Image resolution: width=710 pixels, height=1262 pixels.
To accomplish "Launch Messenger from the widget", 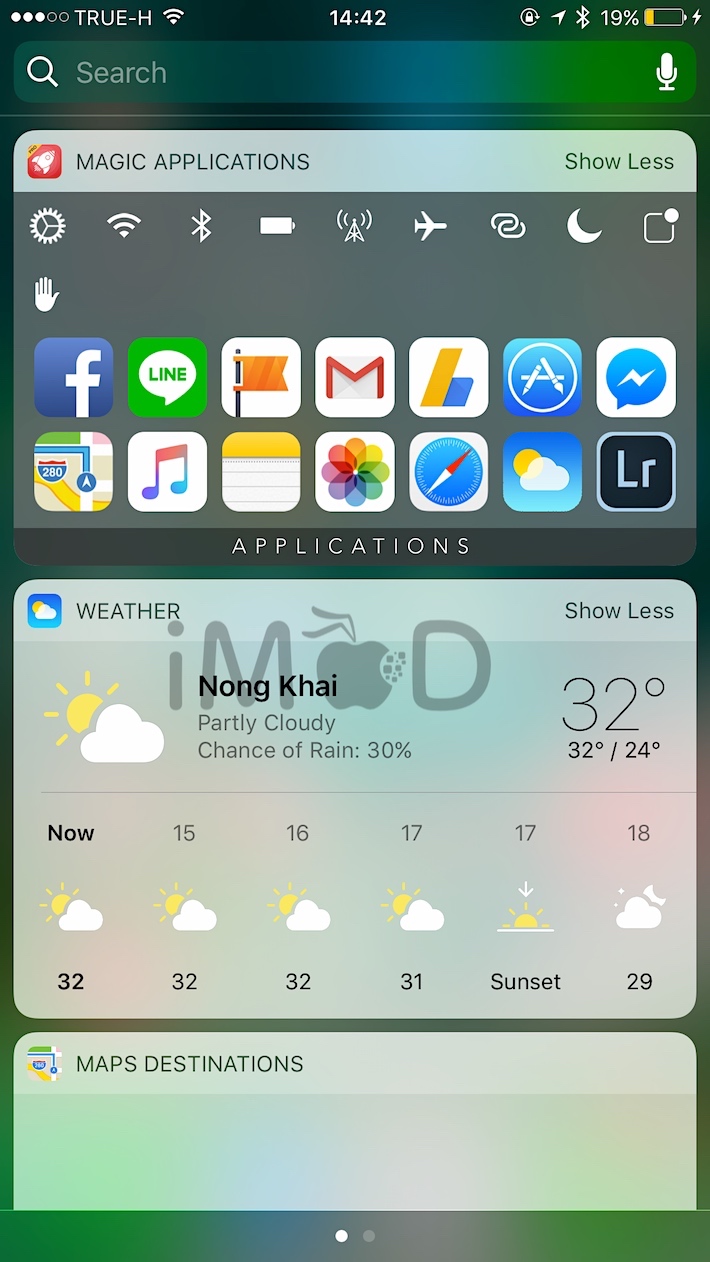I will 636,377.
